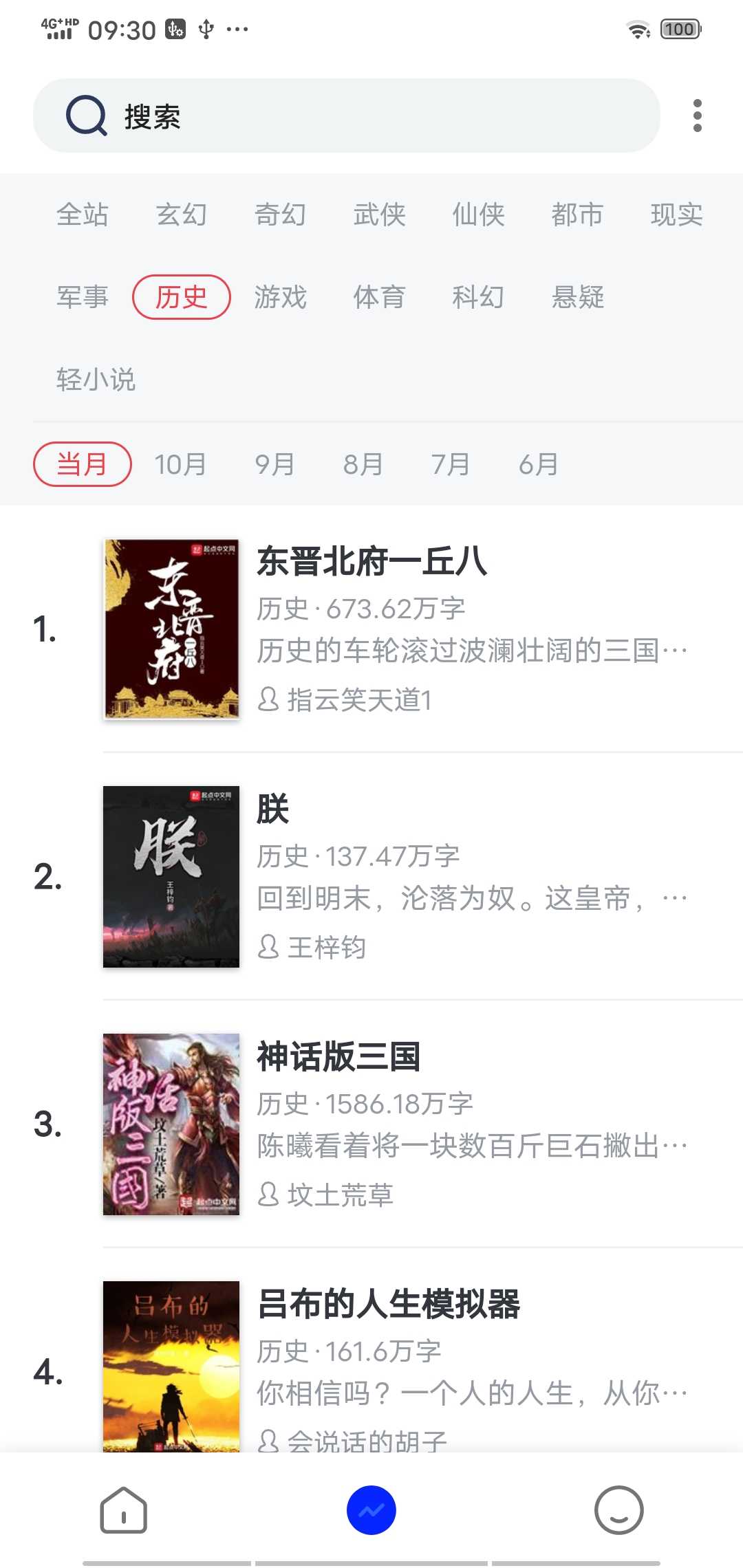
Task: Select the 当月 month filter
Action: [x=82, y=464]
